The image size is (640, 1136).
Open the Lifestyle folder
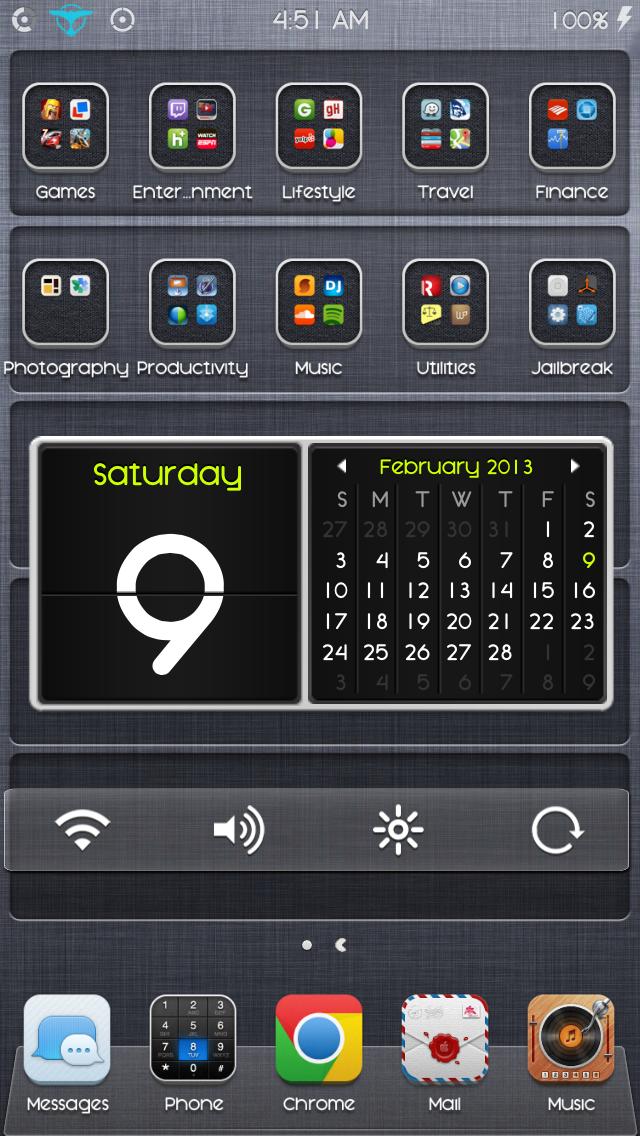319,126
